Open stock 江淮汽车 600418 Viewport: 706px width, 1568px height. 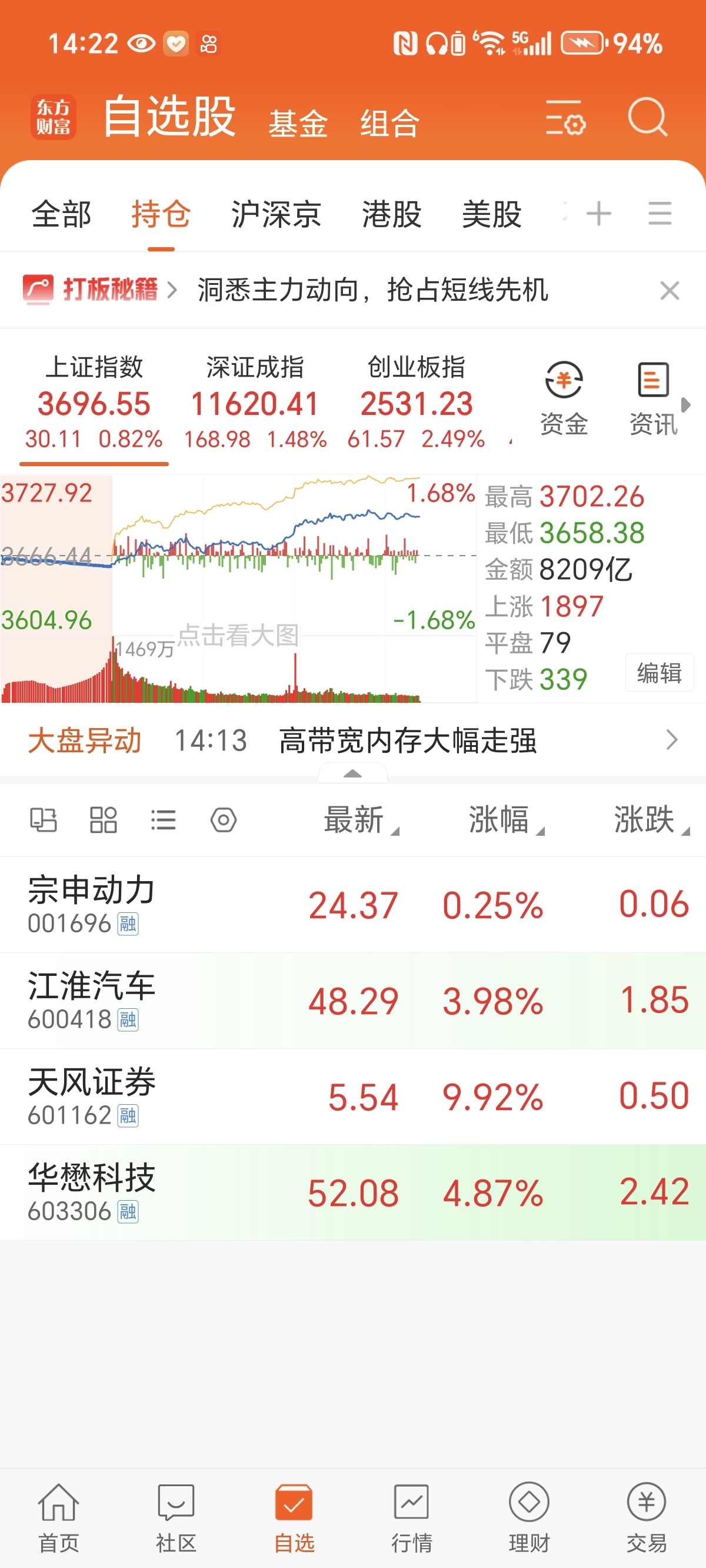coord(353,1001)
